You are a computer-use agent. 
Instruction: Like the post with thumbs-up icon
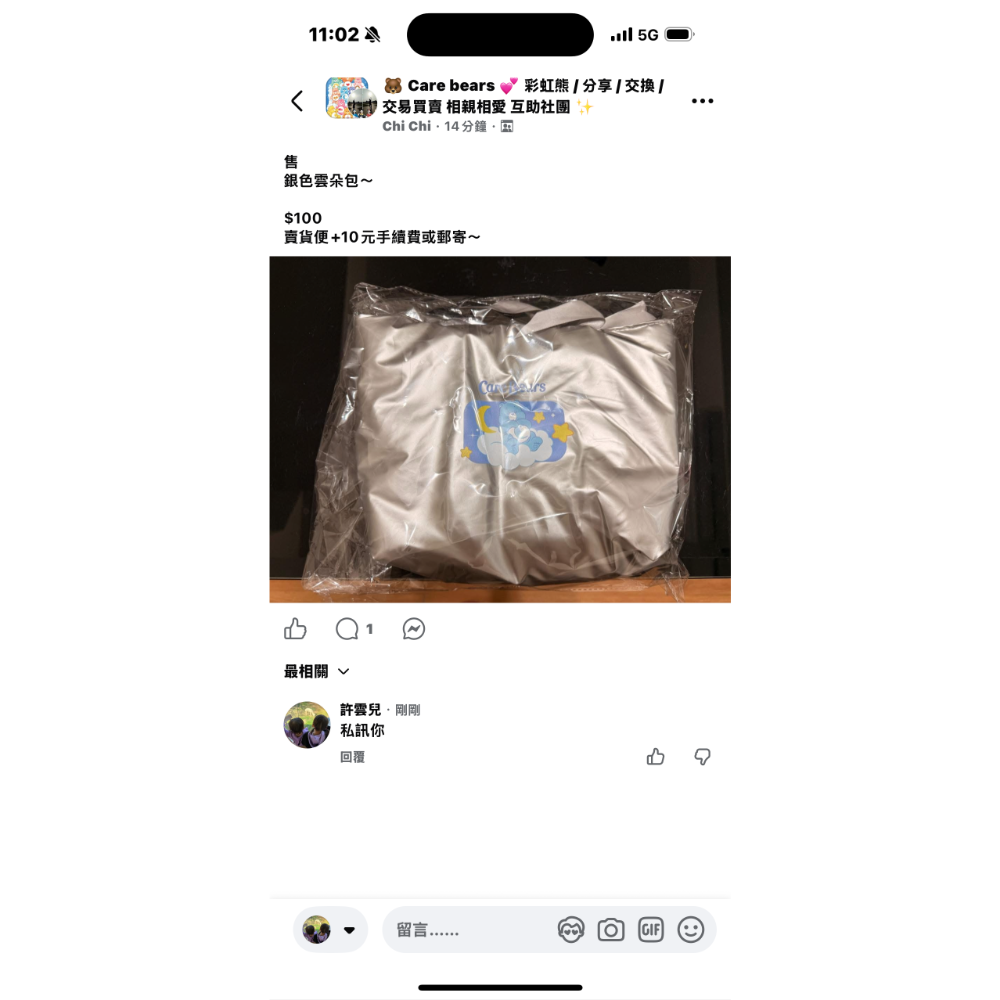[295, 629]
